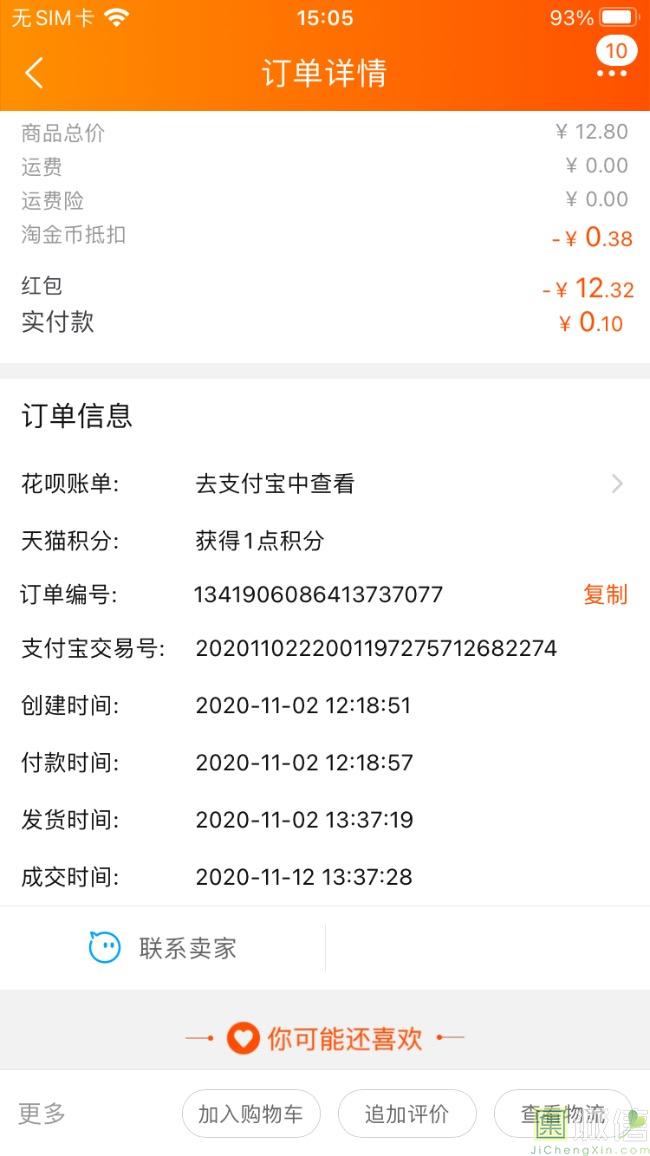Viewport: 650px width, 1156px height.
Task: Open 花呗账单 row to view in Alipay
Action: pos(325,484)
